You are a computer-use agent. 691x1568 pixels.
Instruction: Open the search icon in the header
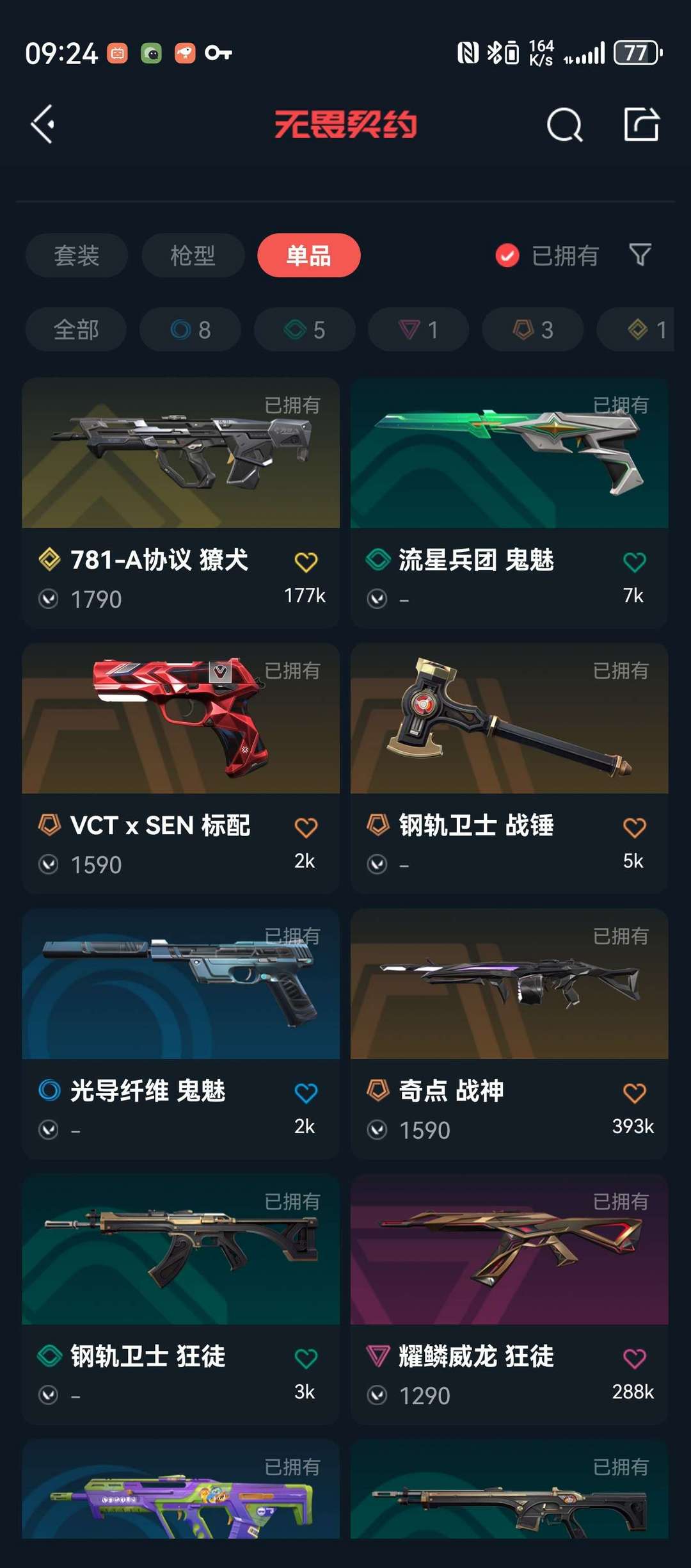pos(564,124)
